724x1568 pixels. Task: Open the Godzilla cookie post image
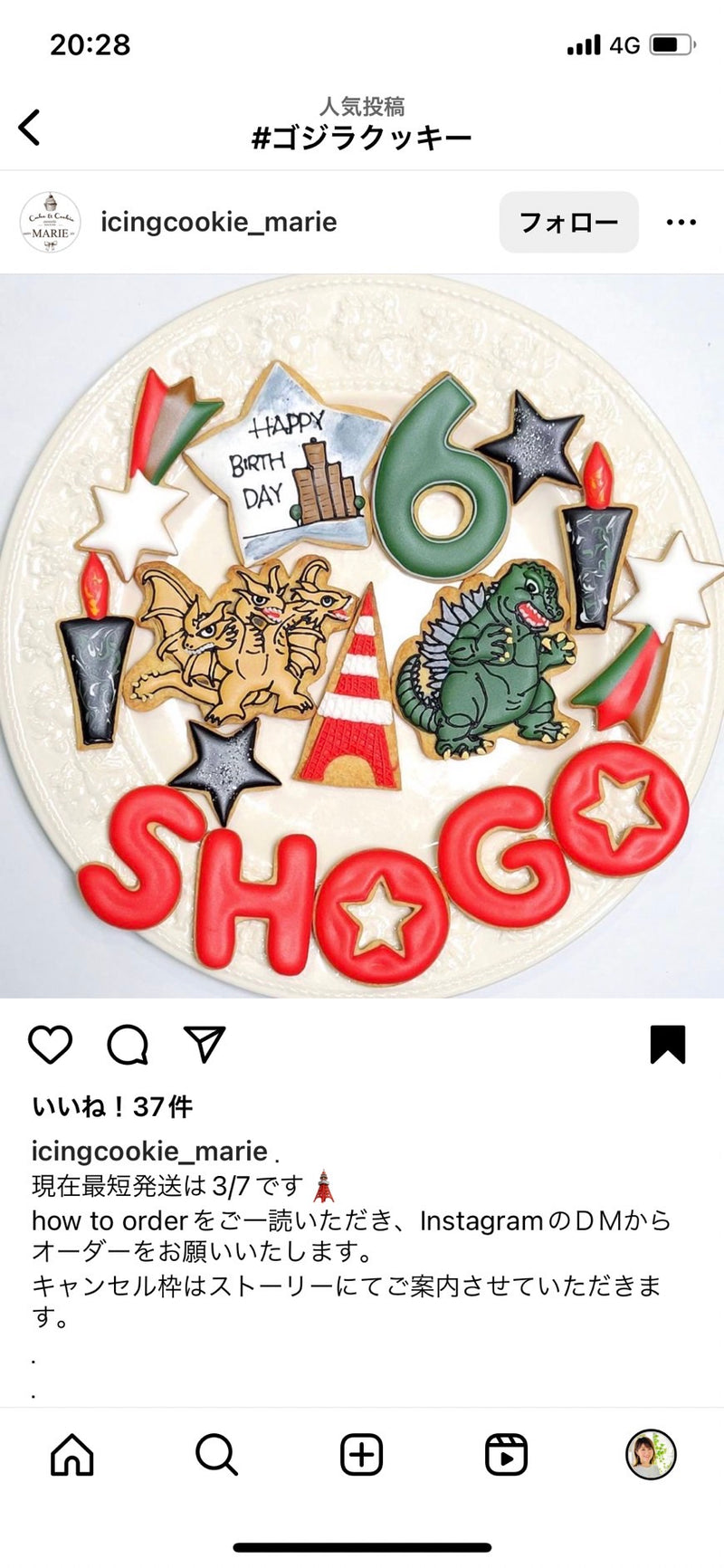362,636
